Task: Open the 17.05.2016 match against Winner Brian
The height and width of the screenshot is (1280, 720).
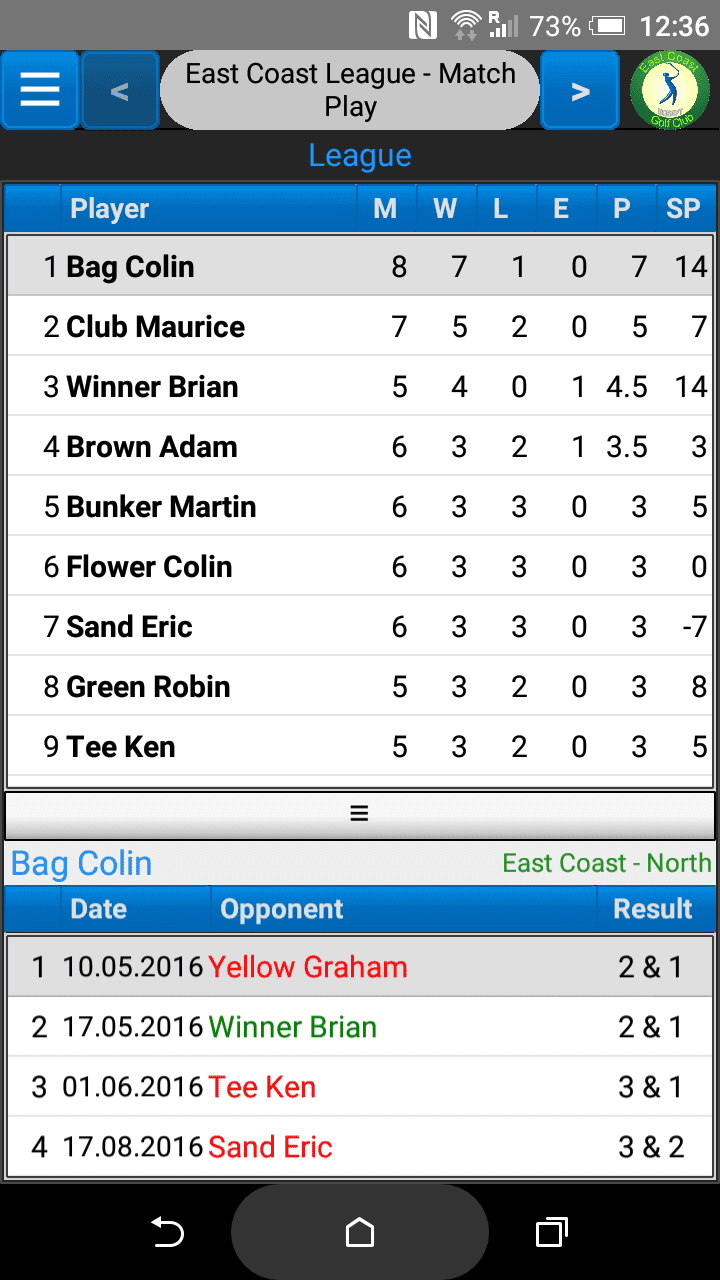Action: [360, 1027]
